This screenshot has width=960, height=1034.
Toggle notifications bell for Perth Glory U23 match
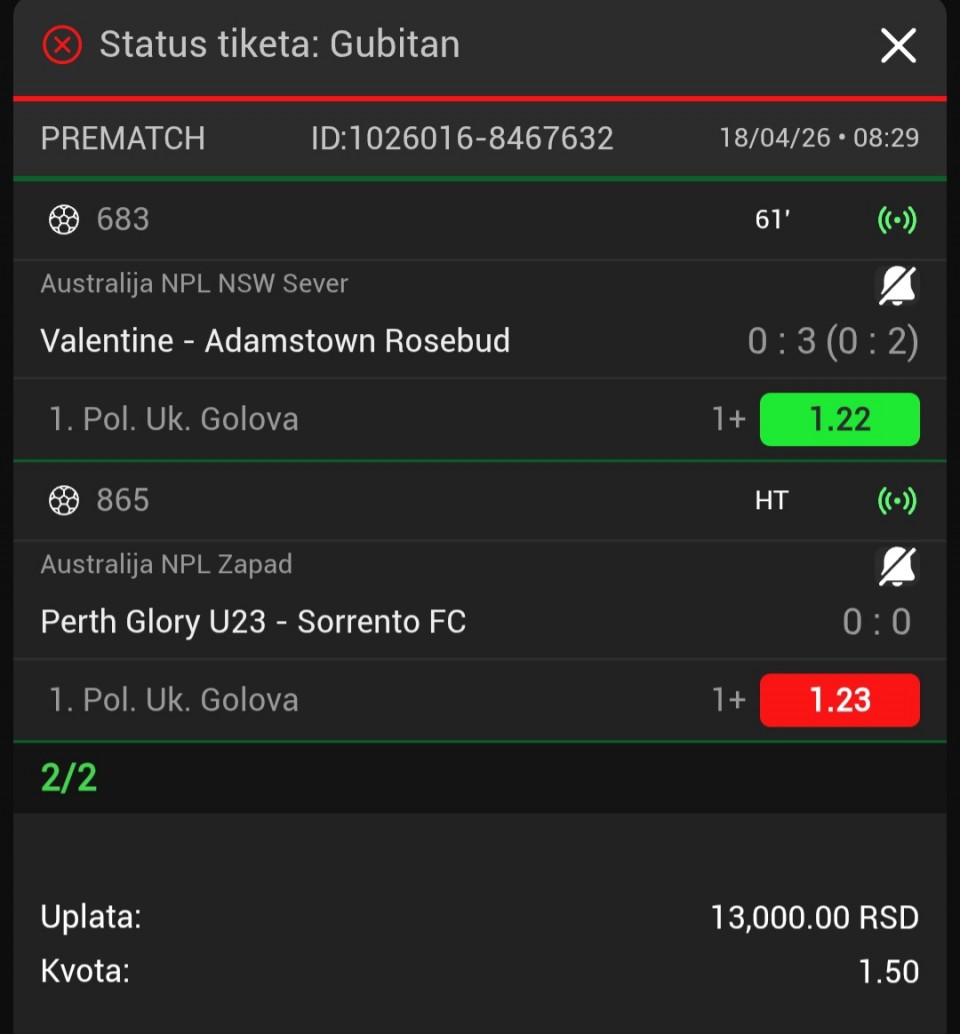point(897,567)
